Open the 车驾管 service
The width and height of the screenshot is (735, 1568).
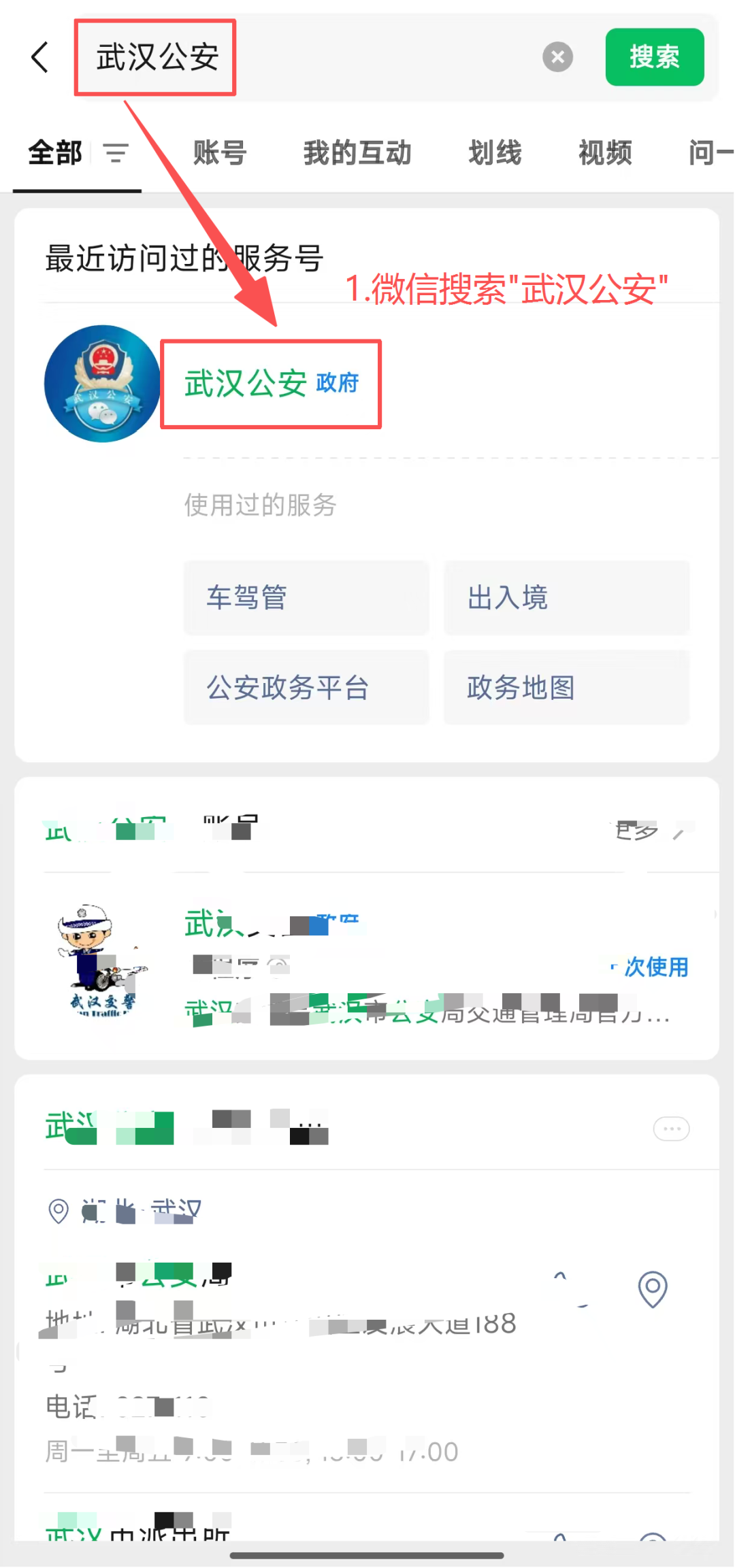coord(306,598)
